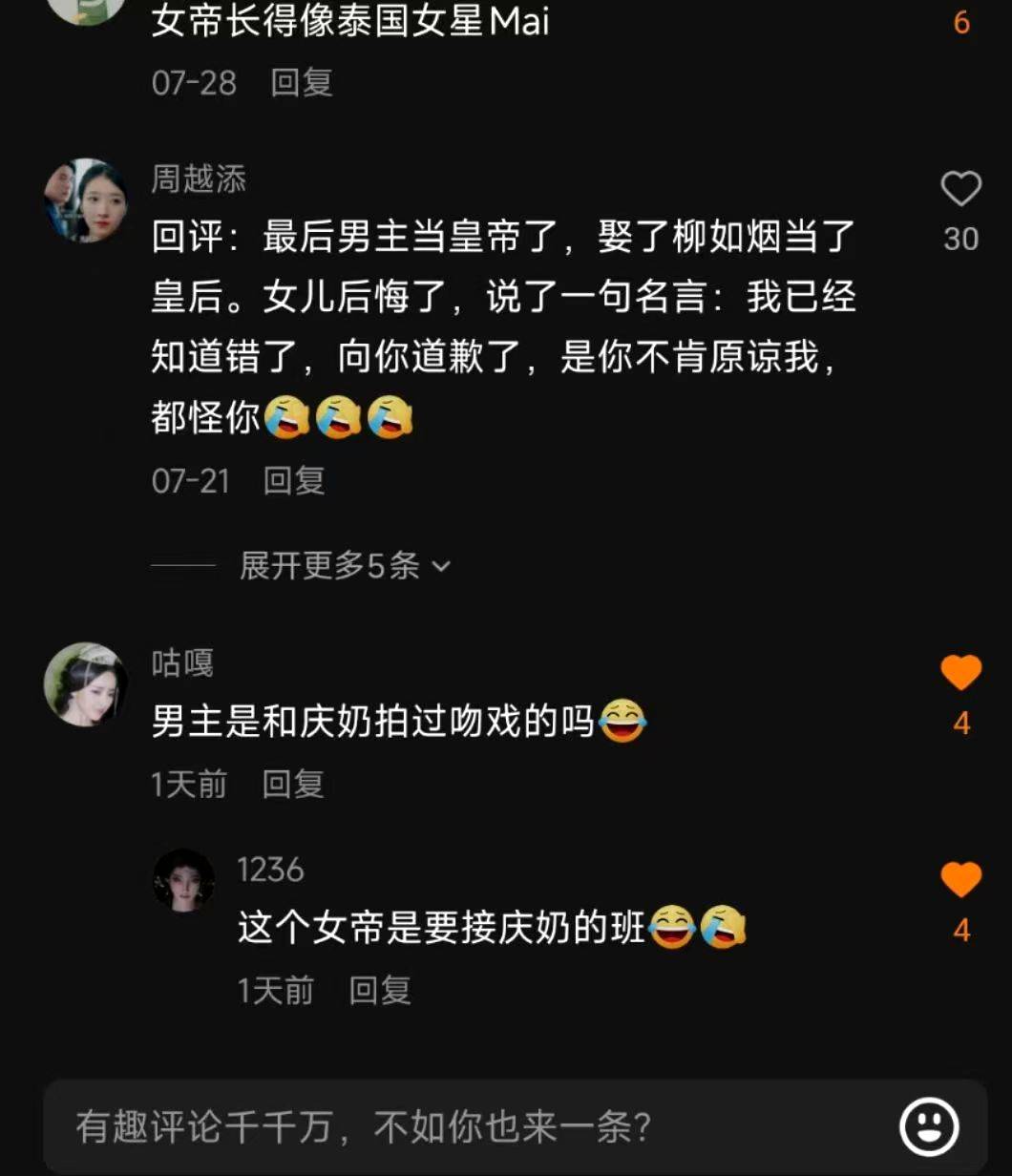Open 周越添's profile avatar
The width and height of the screenshot is (1012, 1176).
tap(86, 200)
